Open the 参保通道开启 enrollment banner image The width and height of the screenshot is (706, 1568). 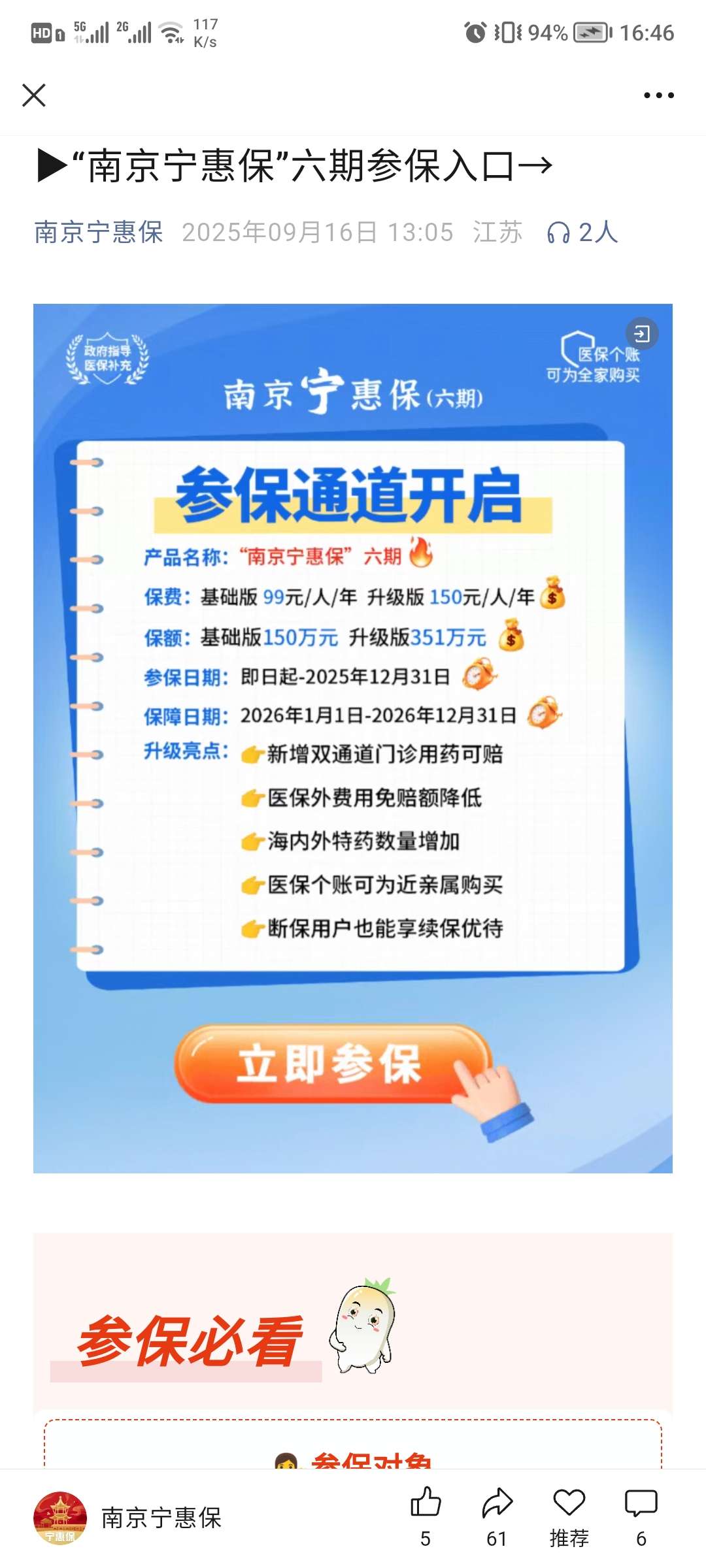[352, 738]
